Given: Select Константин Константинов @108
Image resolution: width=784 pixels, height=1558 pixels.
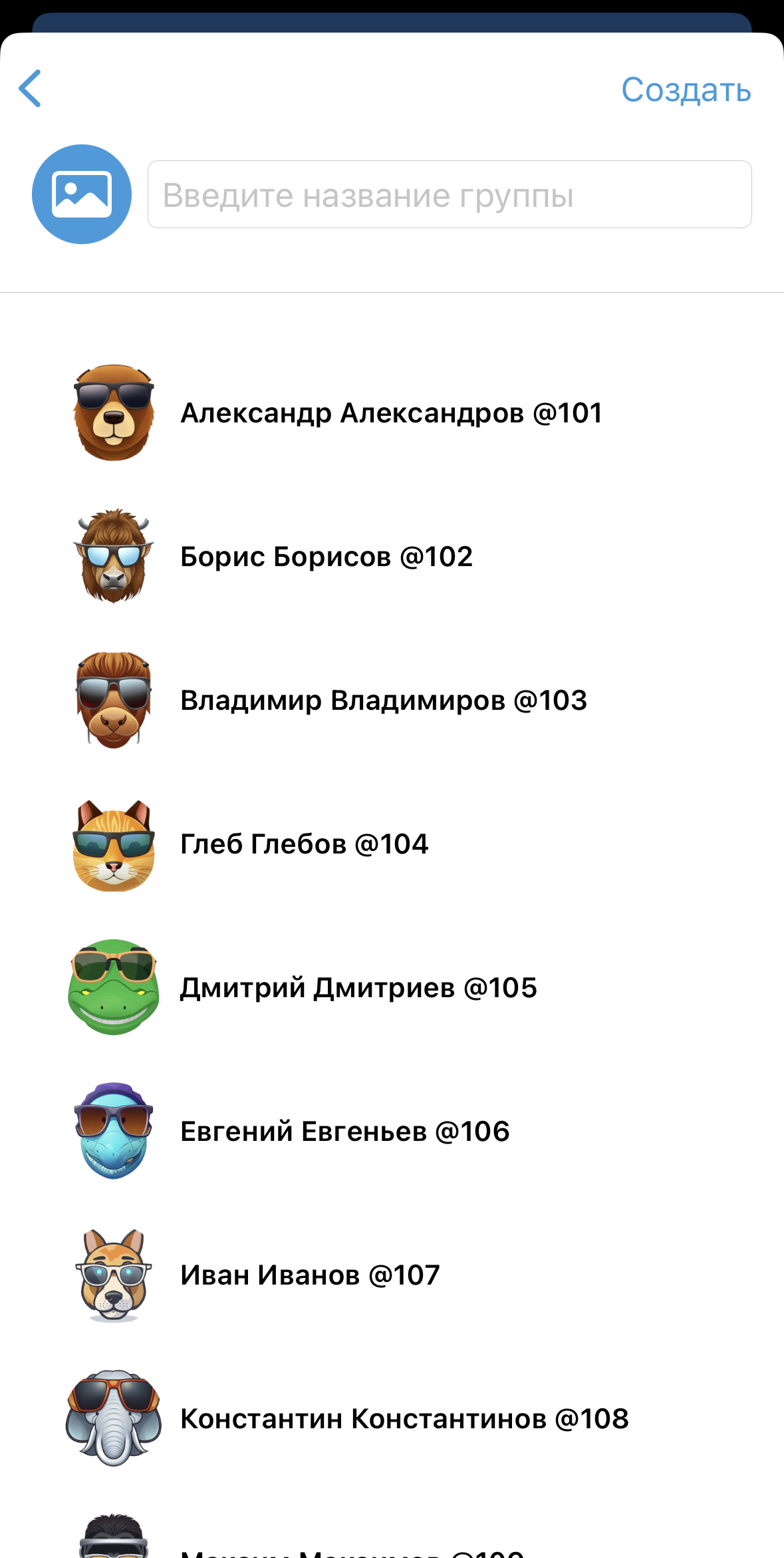Looking at the screenshot, I should coord(404,1419).
